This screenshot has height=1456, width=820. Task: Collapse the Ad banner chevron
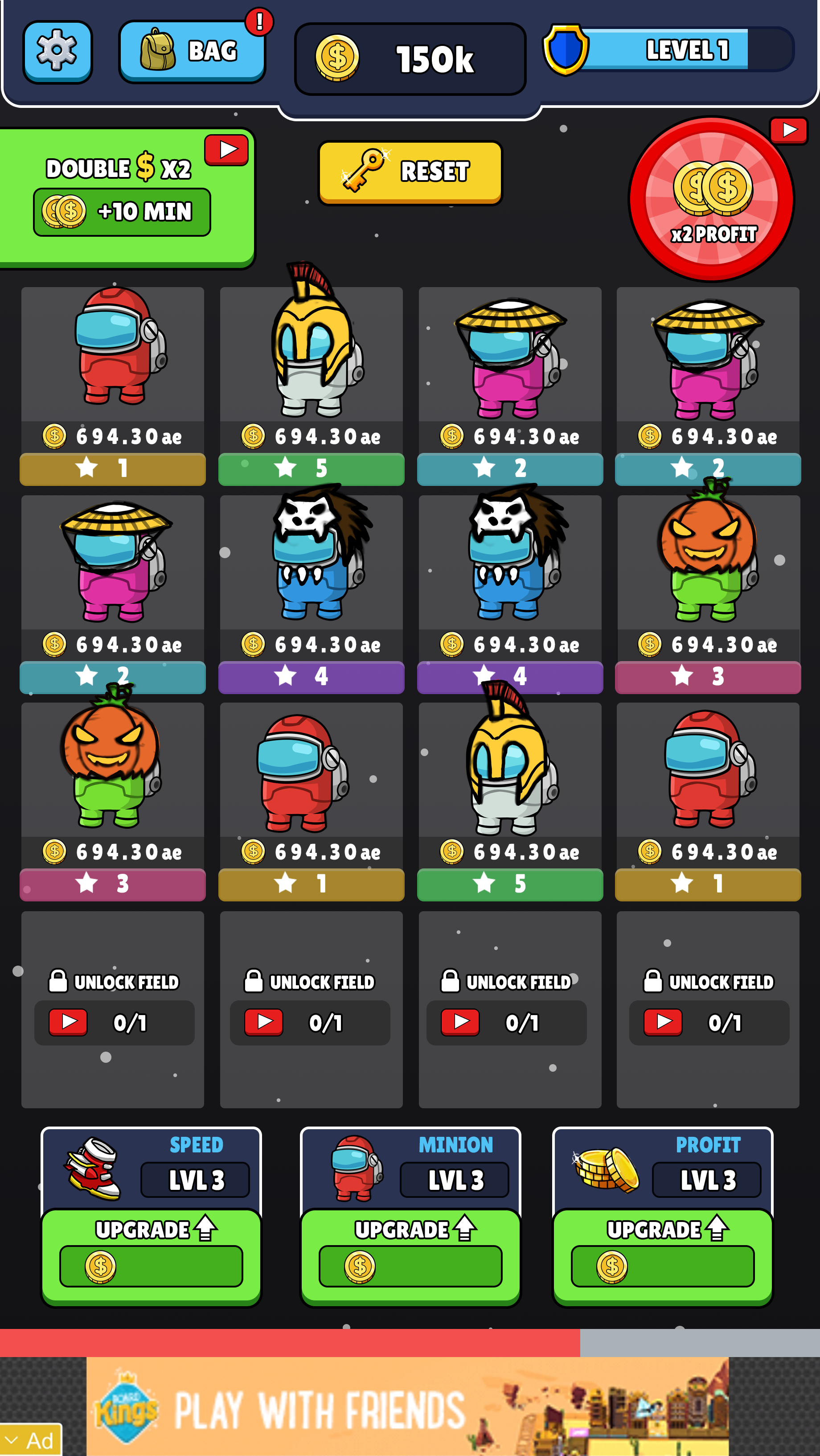tap(14, 1441)
